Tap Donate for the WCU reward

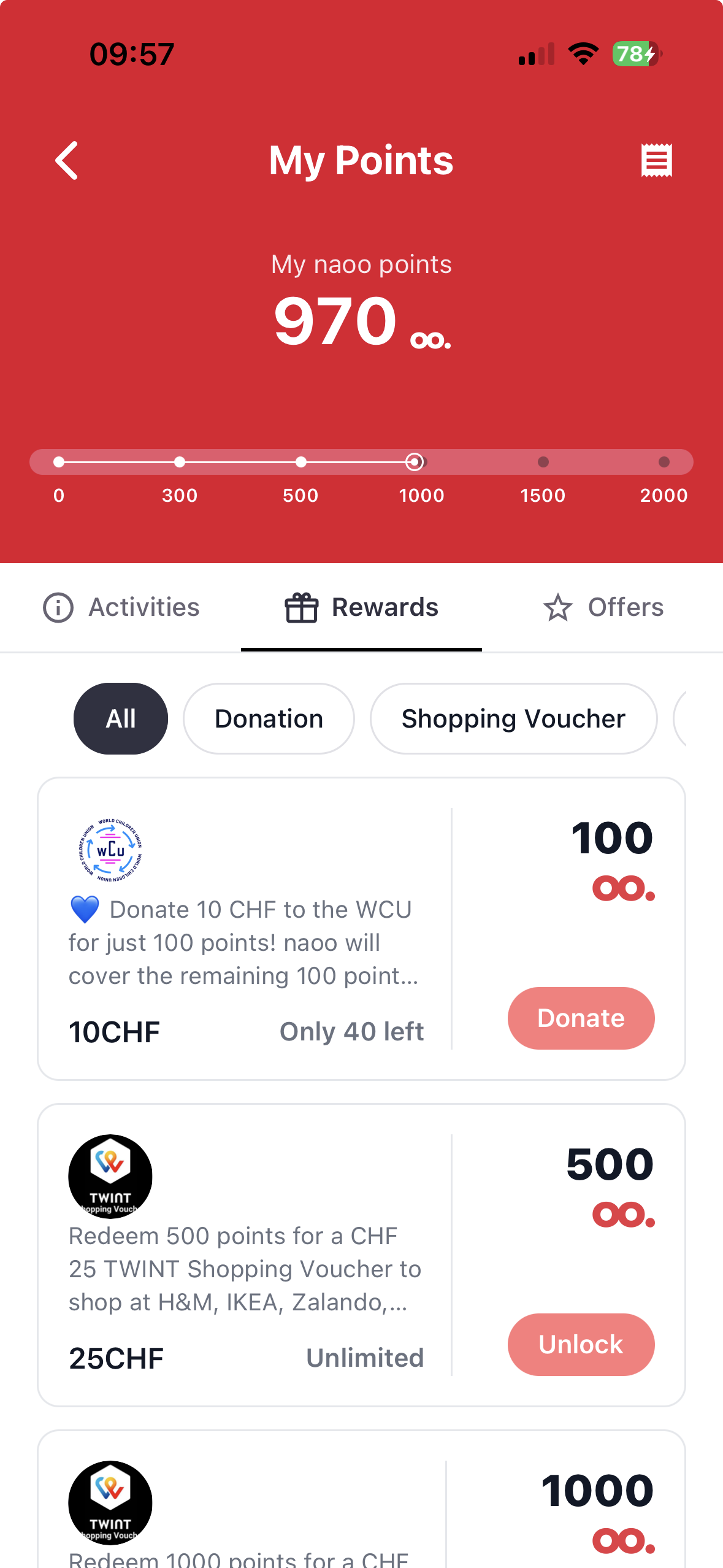[x=581, y=1018]
